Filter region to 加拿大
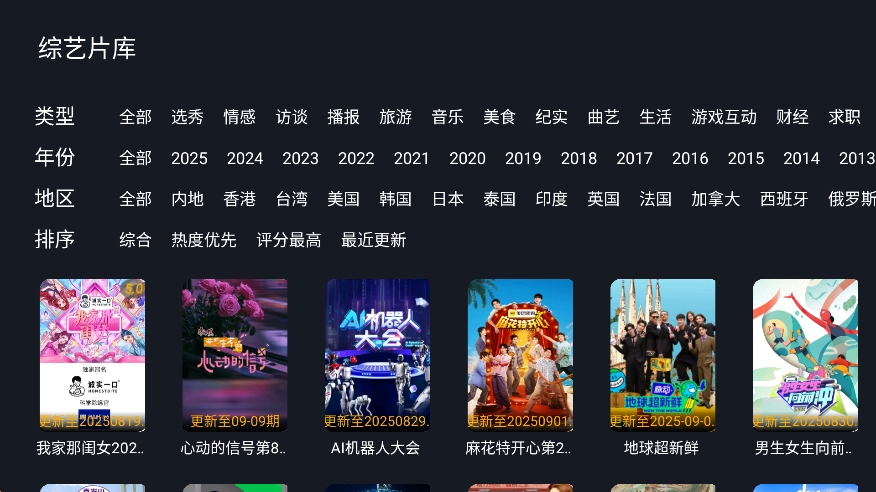The image size is (876, 492). pos(715,199)
